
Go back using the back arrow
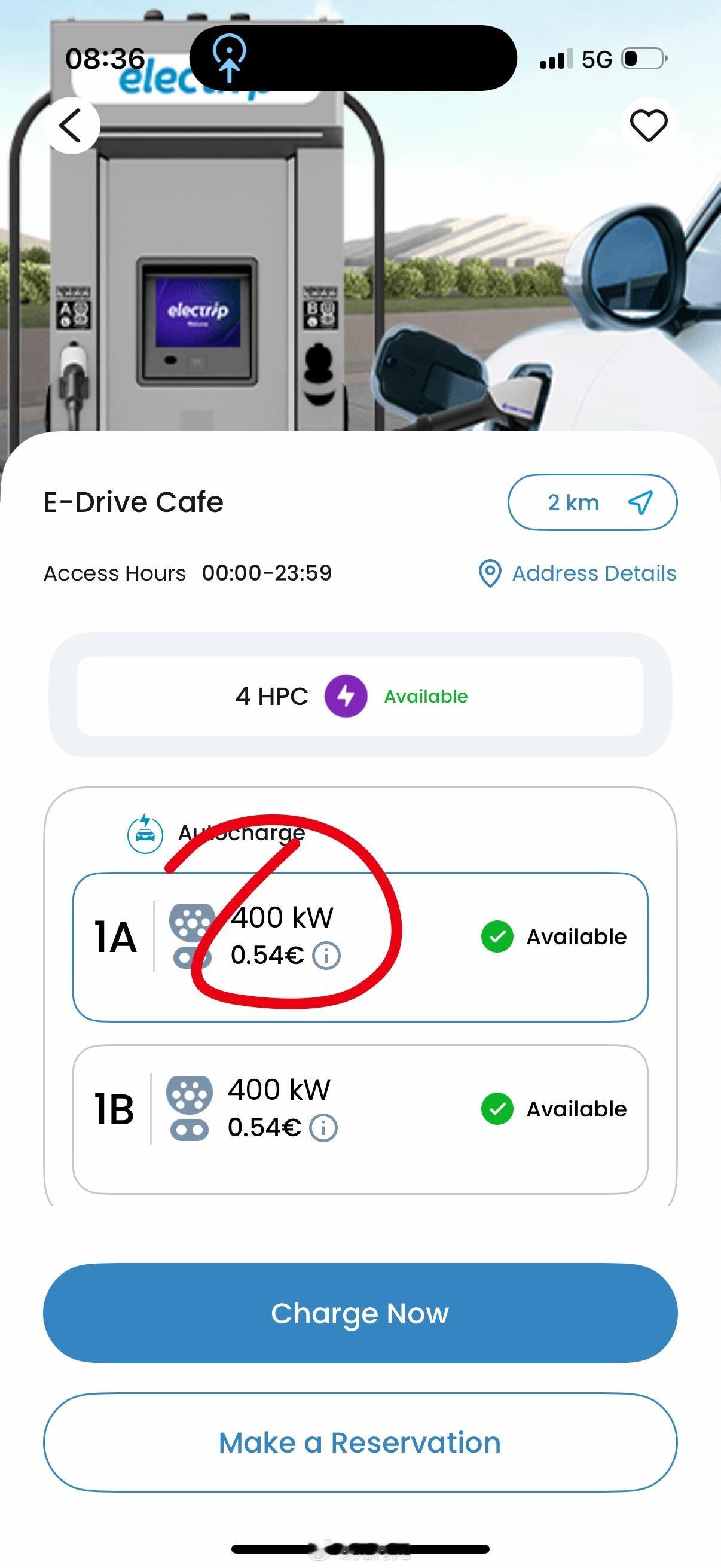coord(71,126)
